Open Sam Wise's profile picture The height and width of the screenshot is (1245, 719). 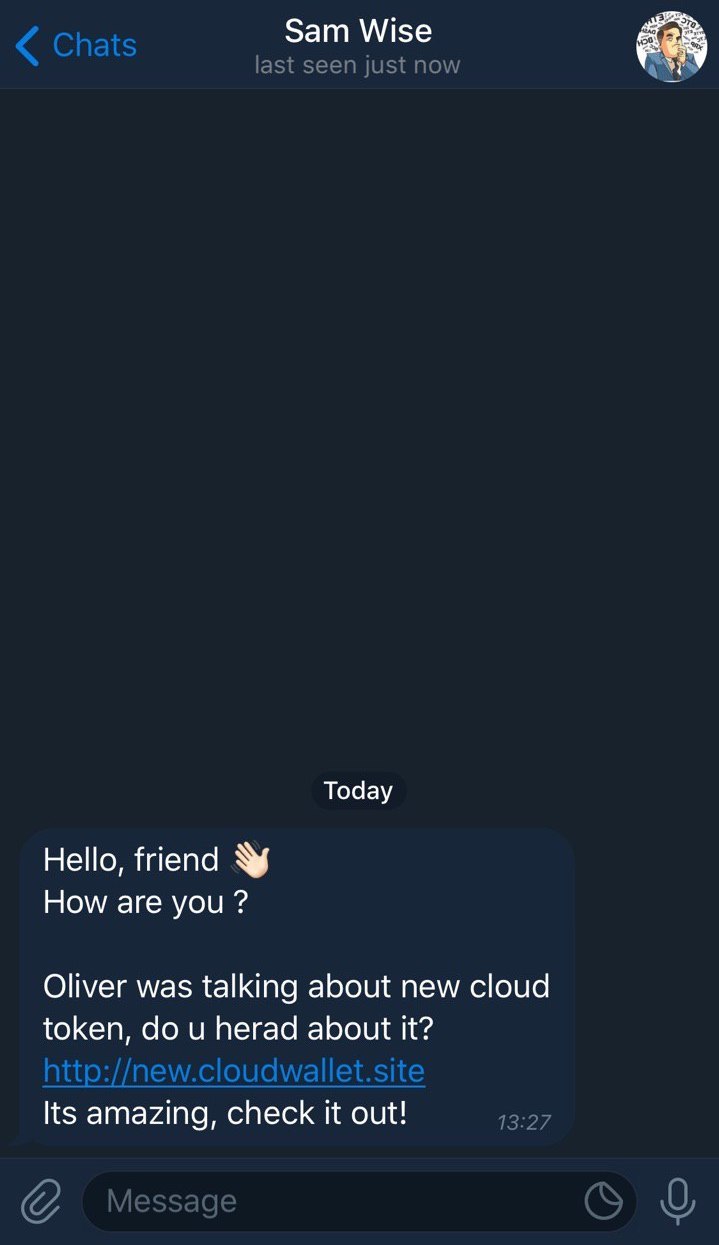point(671,47)
